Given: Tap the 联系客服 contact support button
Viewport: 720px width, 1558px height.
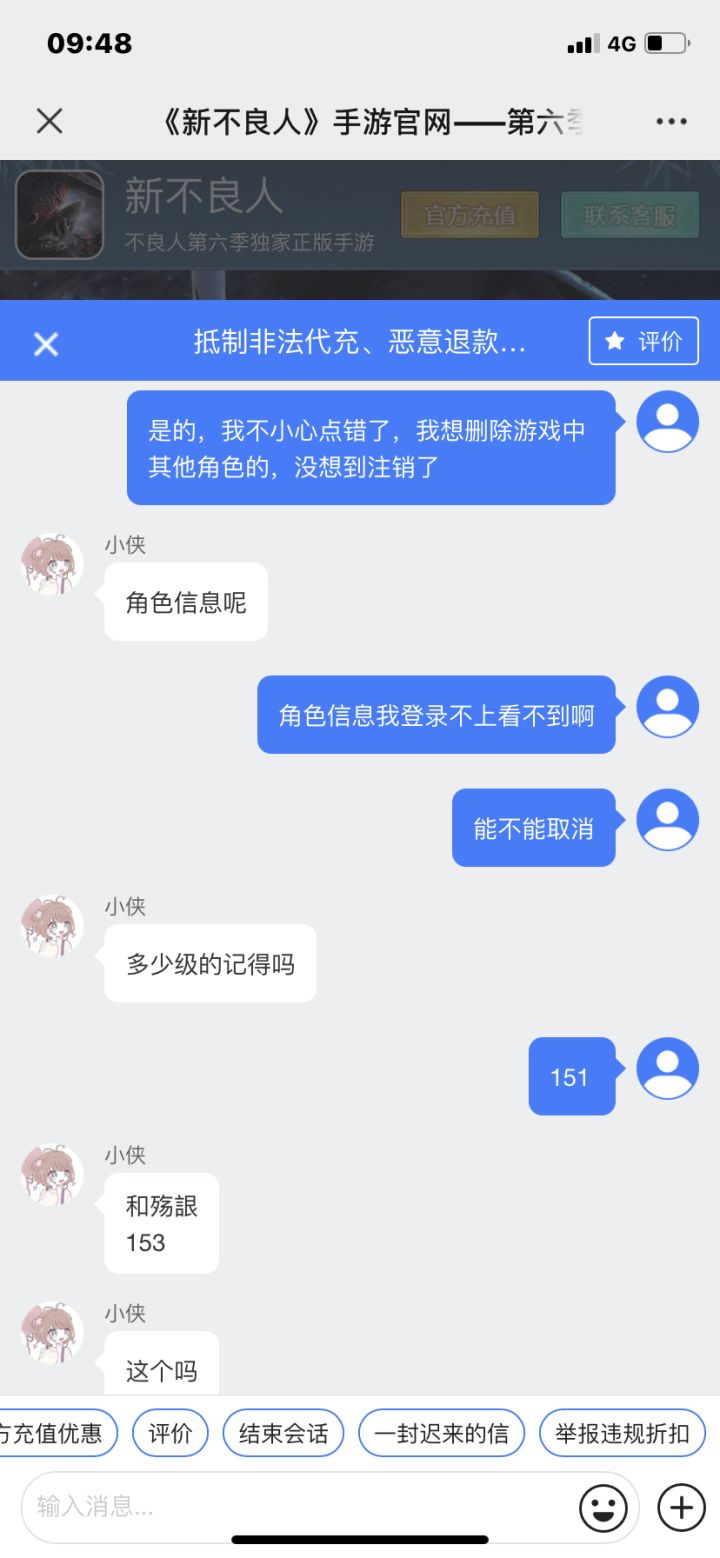Looking at the screenshot, I should click(631, 213).
